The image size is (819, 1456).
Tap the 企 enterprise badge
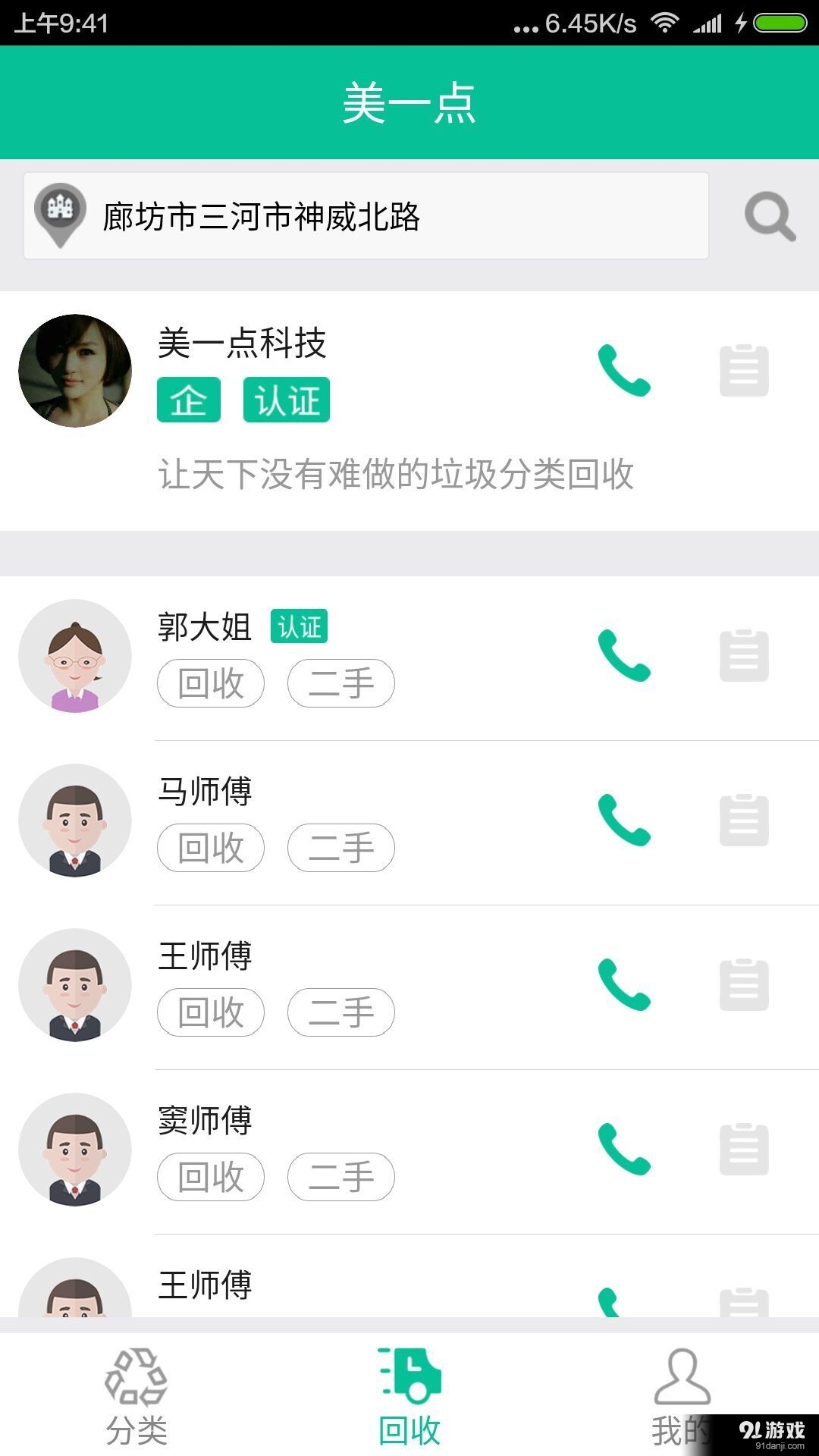[188, 399]
